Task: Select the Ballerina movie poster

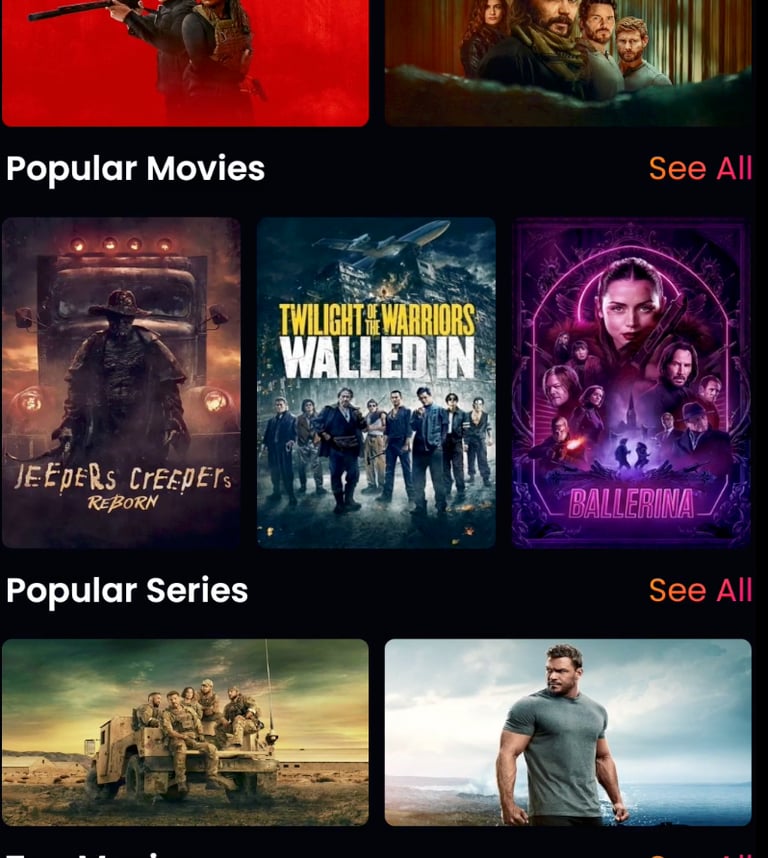Action: [631, 382]
